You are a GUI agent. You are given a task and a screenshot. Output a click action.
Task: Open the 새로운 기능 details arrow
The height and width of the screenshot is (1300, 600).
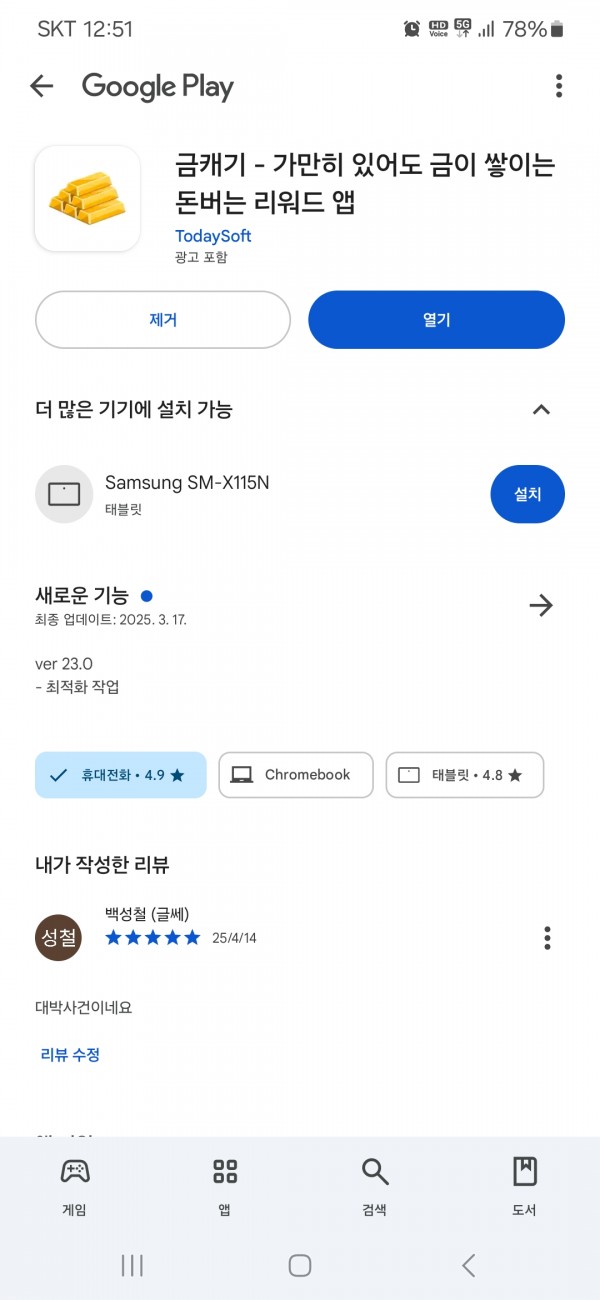[x=541, y=605]
